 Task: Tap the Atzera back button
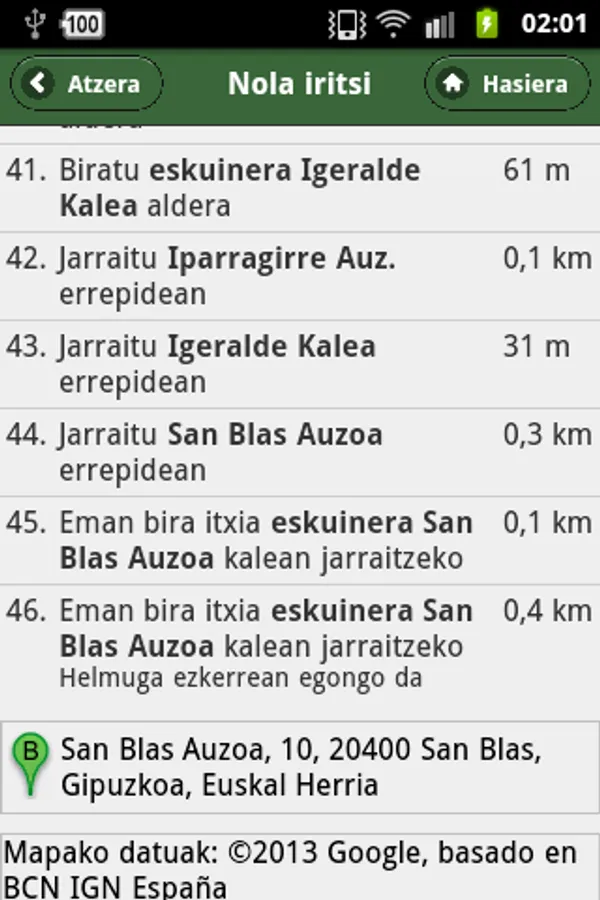pyautogui.click(x=87, y=83)
